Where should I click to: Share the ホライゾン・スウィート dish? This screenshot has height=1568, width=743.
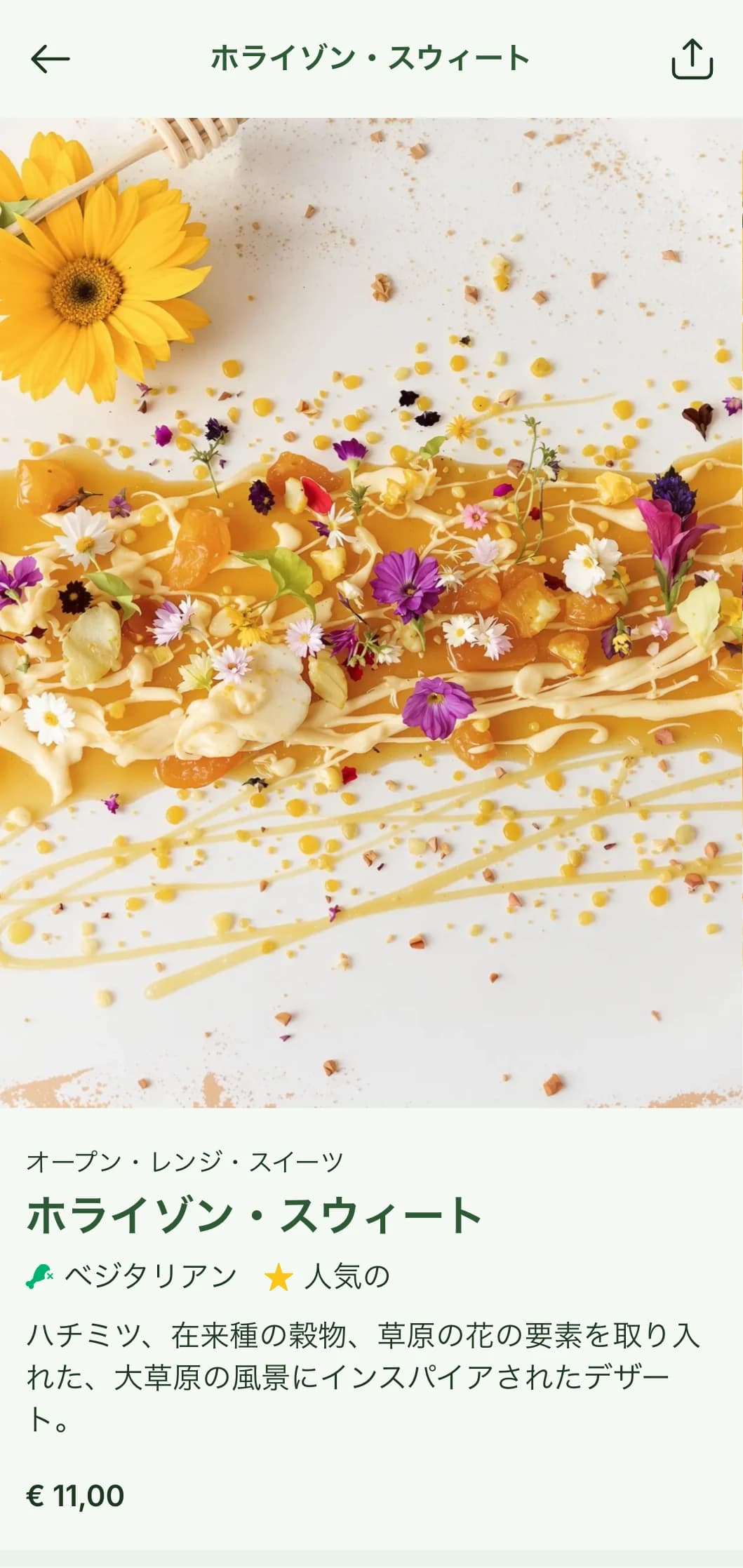(x=692, y=59)
